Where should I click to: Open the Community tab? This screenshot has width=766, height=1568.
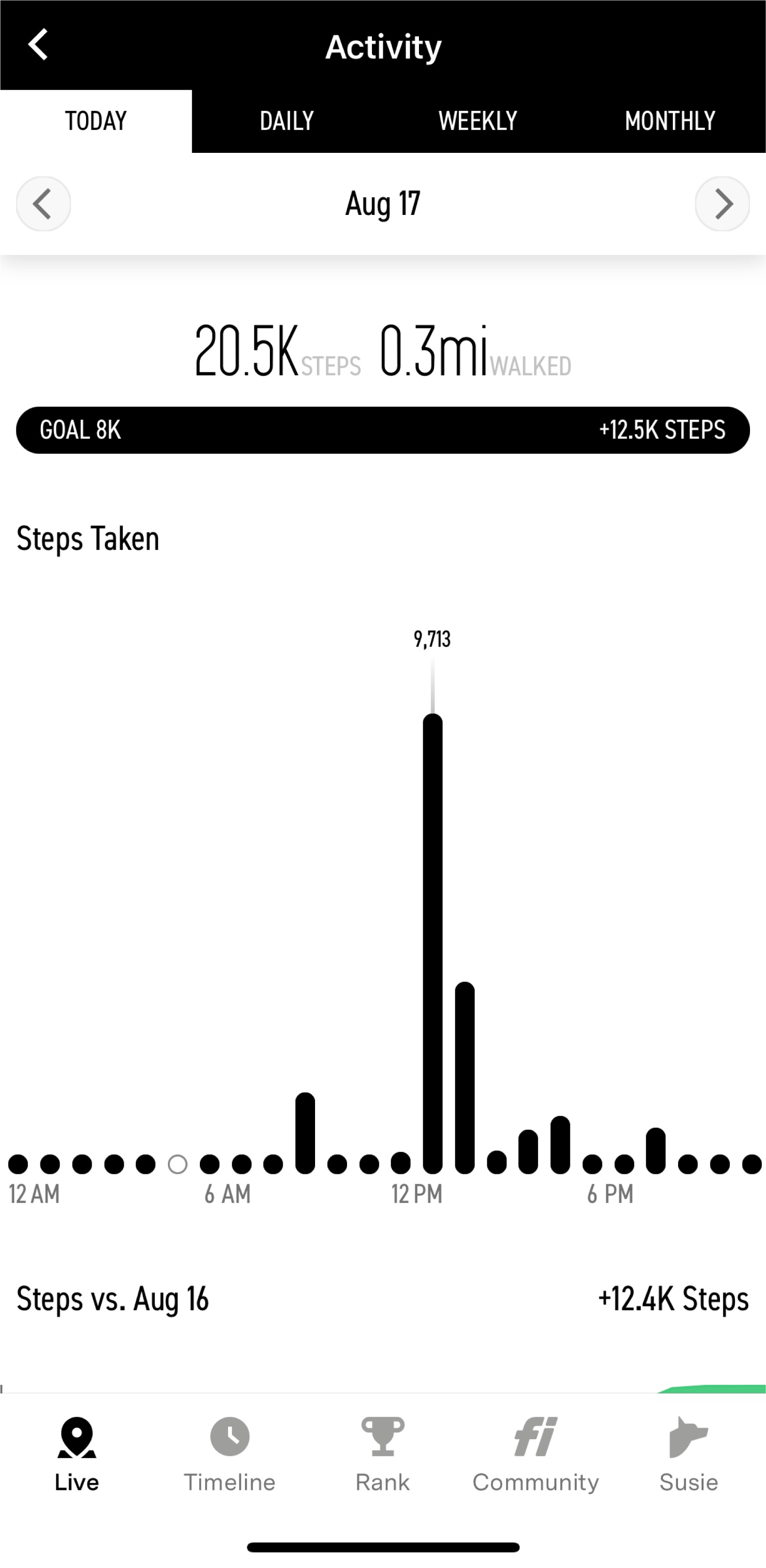click(x=536, y=1455)
